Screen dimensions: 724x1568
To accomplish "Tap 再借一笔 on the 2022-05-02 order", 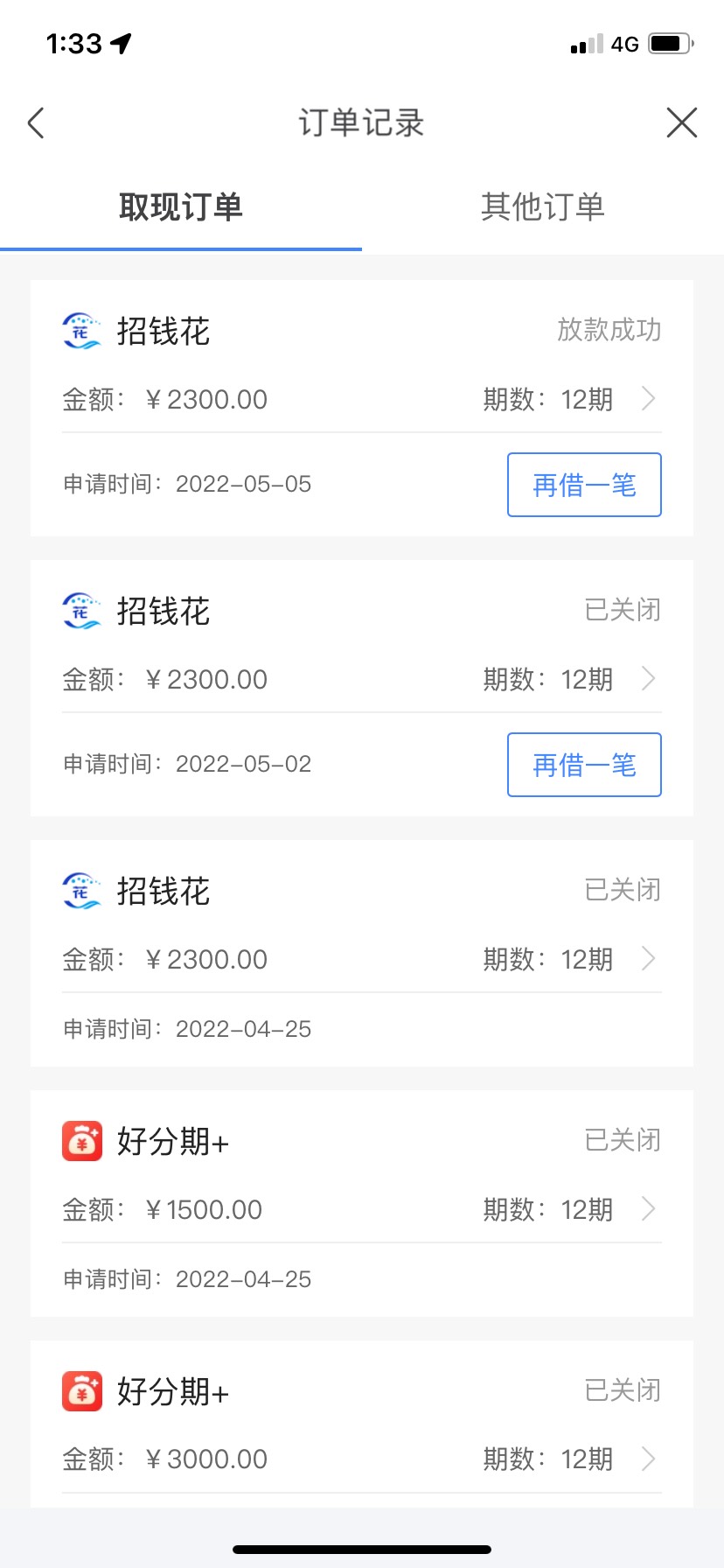I will coord(584,765).
